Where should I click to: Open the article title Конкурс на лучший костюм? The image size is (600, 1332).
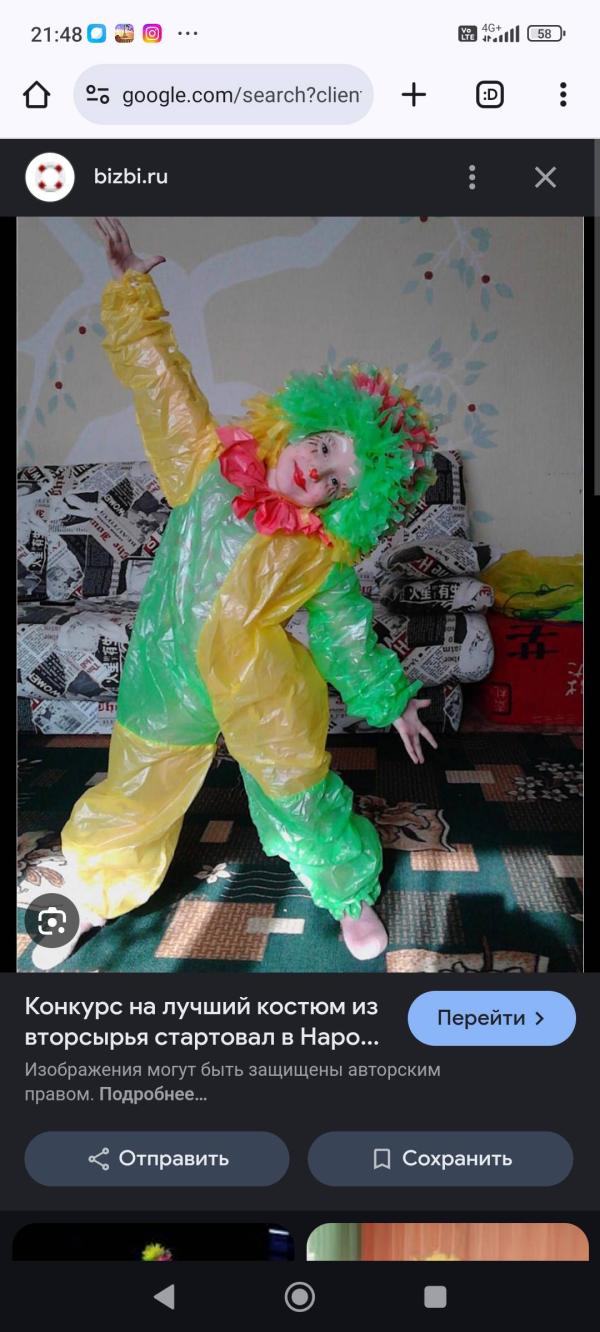point(202,1020)
